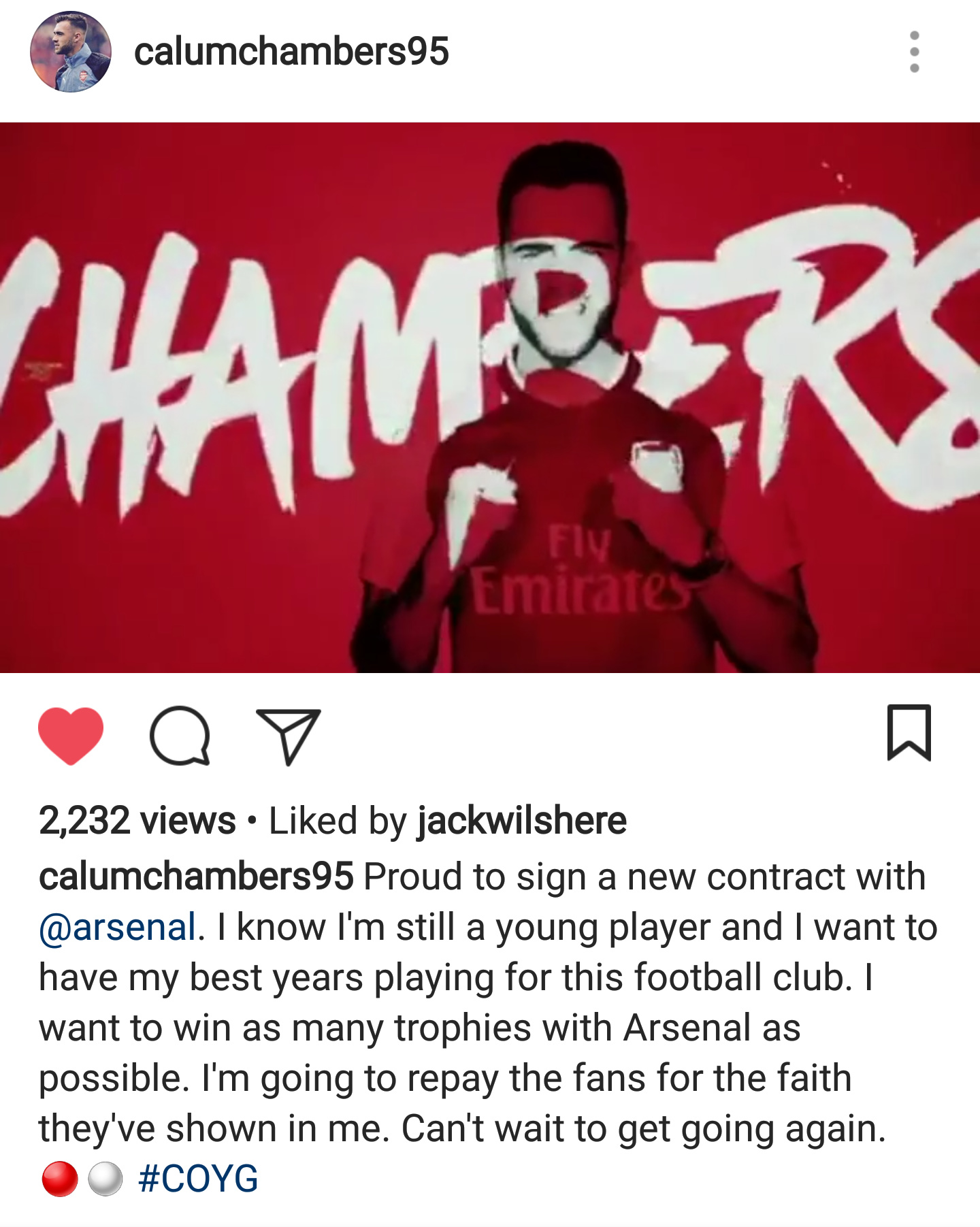Open the #COYG hashtag
The image size is (980, 1227).
[198, 1179]
